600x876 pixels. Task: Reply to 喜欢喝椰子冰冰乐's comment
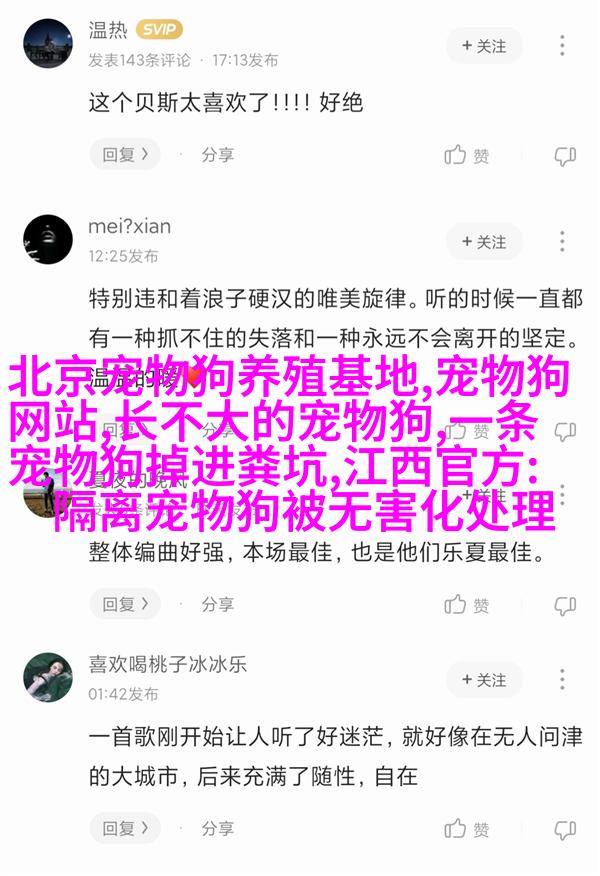[124, 828]
